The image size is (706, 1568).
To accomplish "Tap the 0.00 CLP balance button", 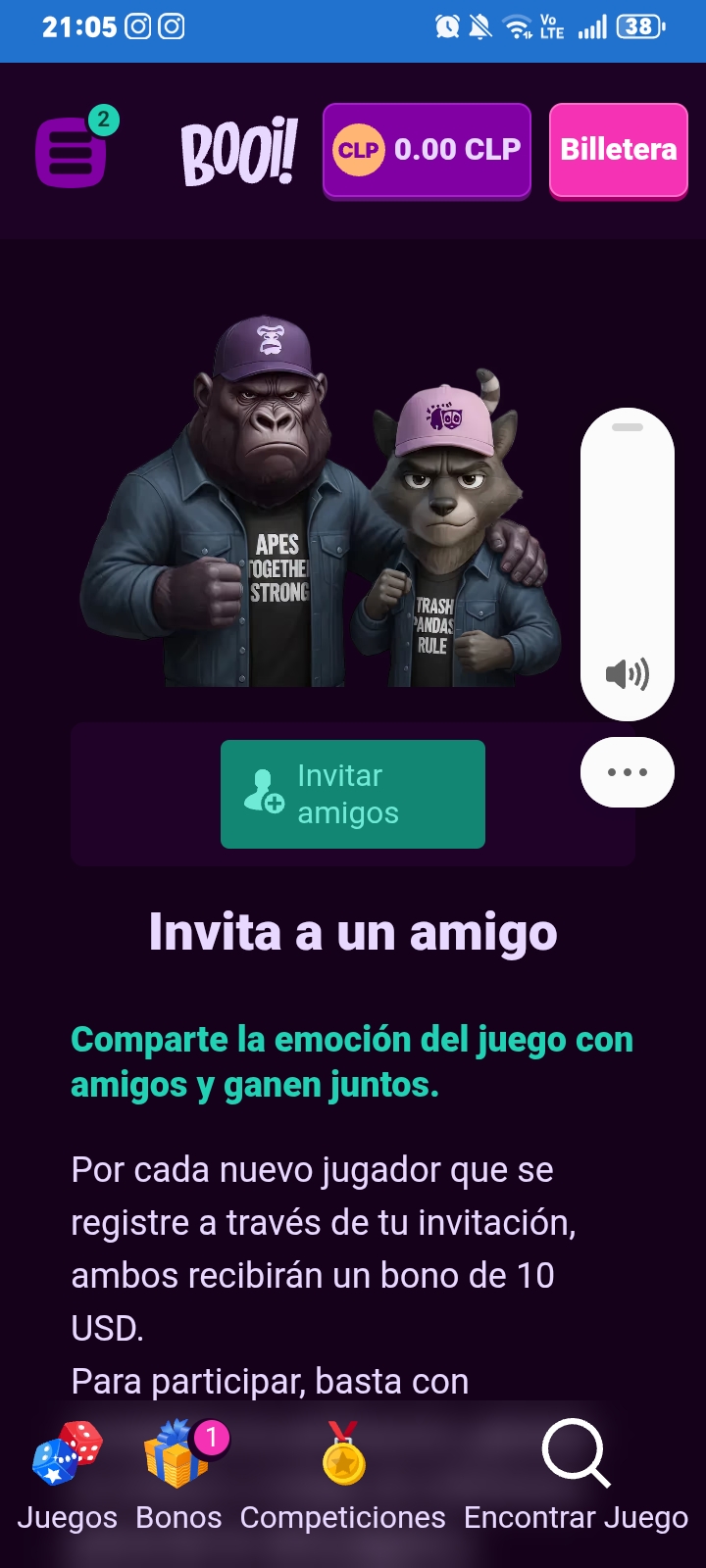I will (x=427, y=150).
